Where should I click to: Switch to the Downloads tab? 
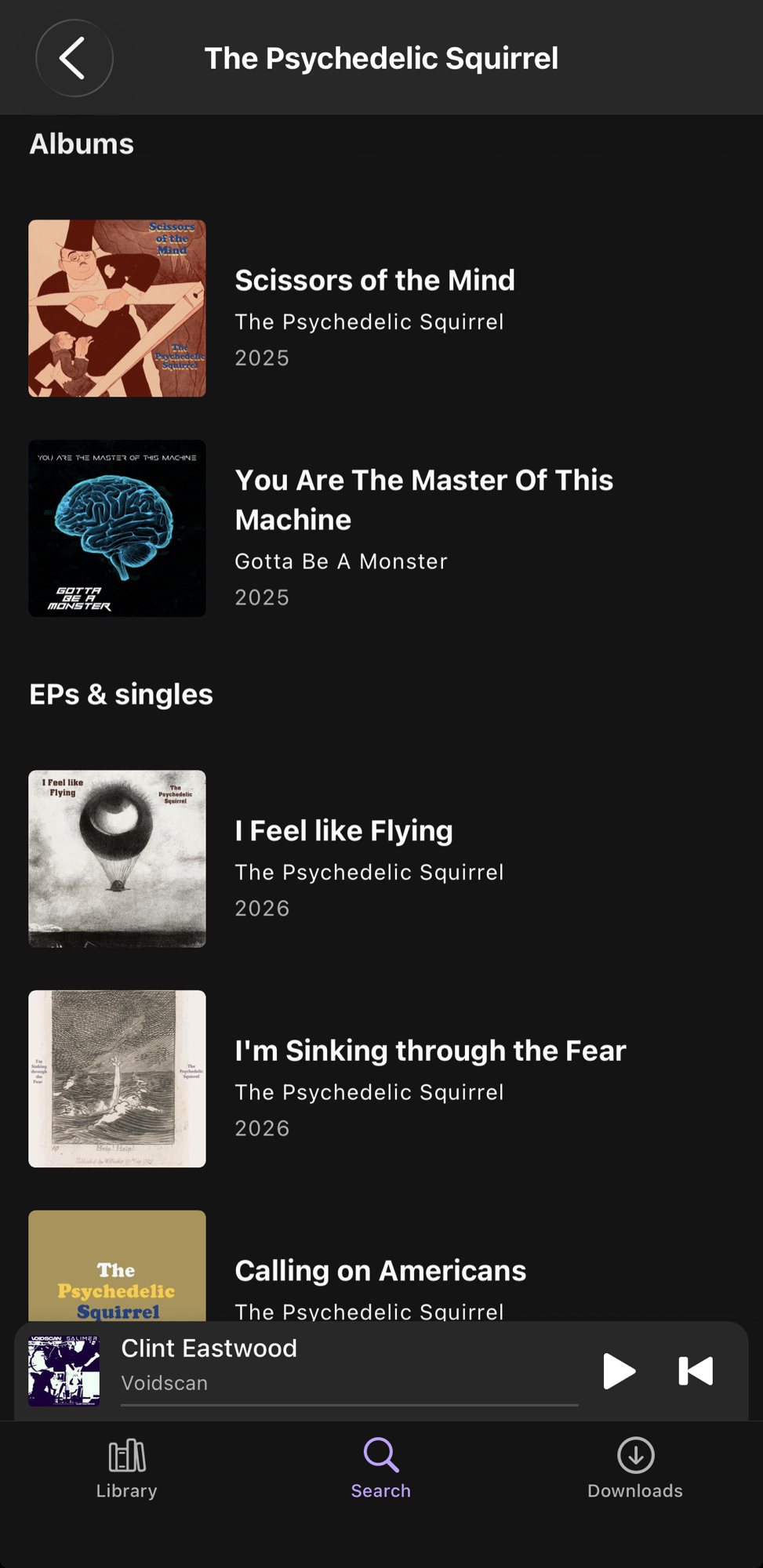pos(635,1468)
